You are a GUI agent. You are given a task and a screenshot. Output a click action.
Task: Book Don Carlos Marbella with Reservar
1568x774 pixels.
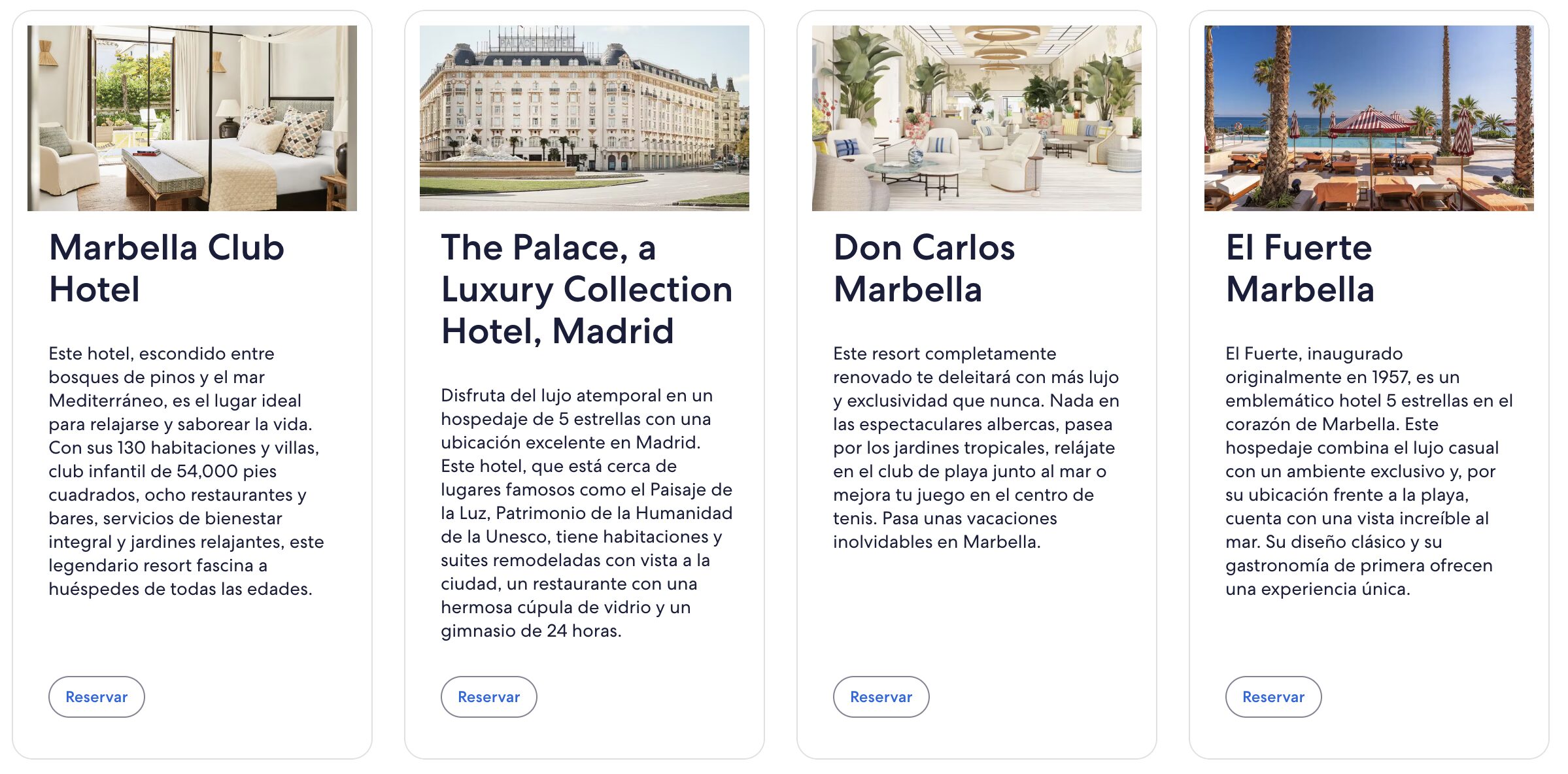(881, 697)
